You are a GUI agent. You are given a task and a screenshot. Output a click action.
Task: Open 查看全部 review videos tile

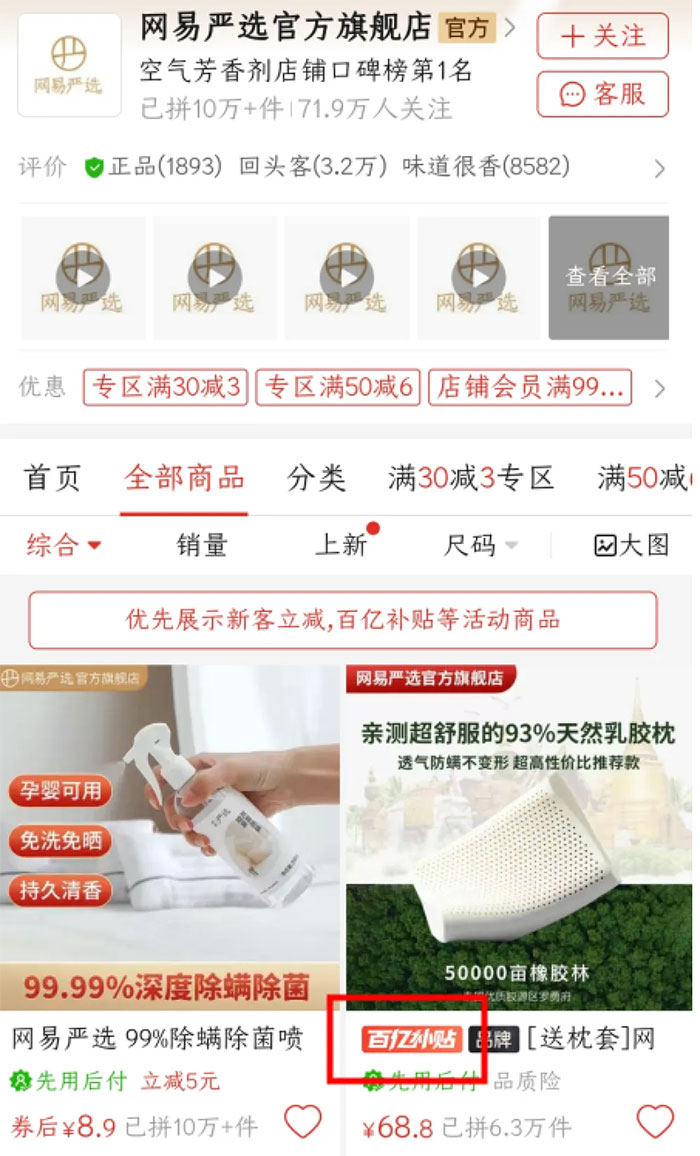[x=608, y=277]
